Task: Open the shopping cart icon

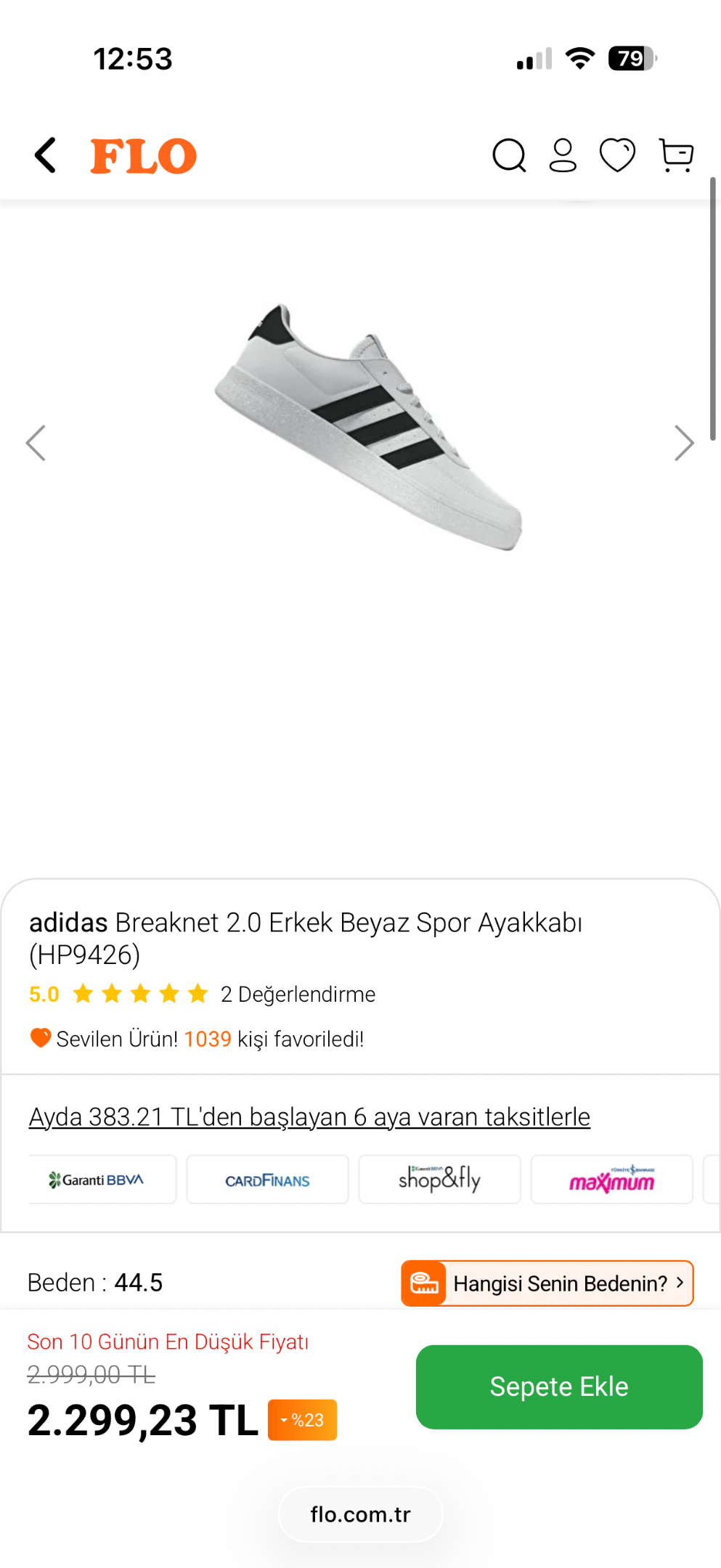Action: click(676, 155)
